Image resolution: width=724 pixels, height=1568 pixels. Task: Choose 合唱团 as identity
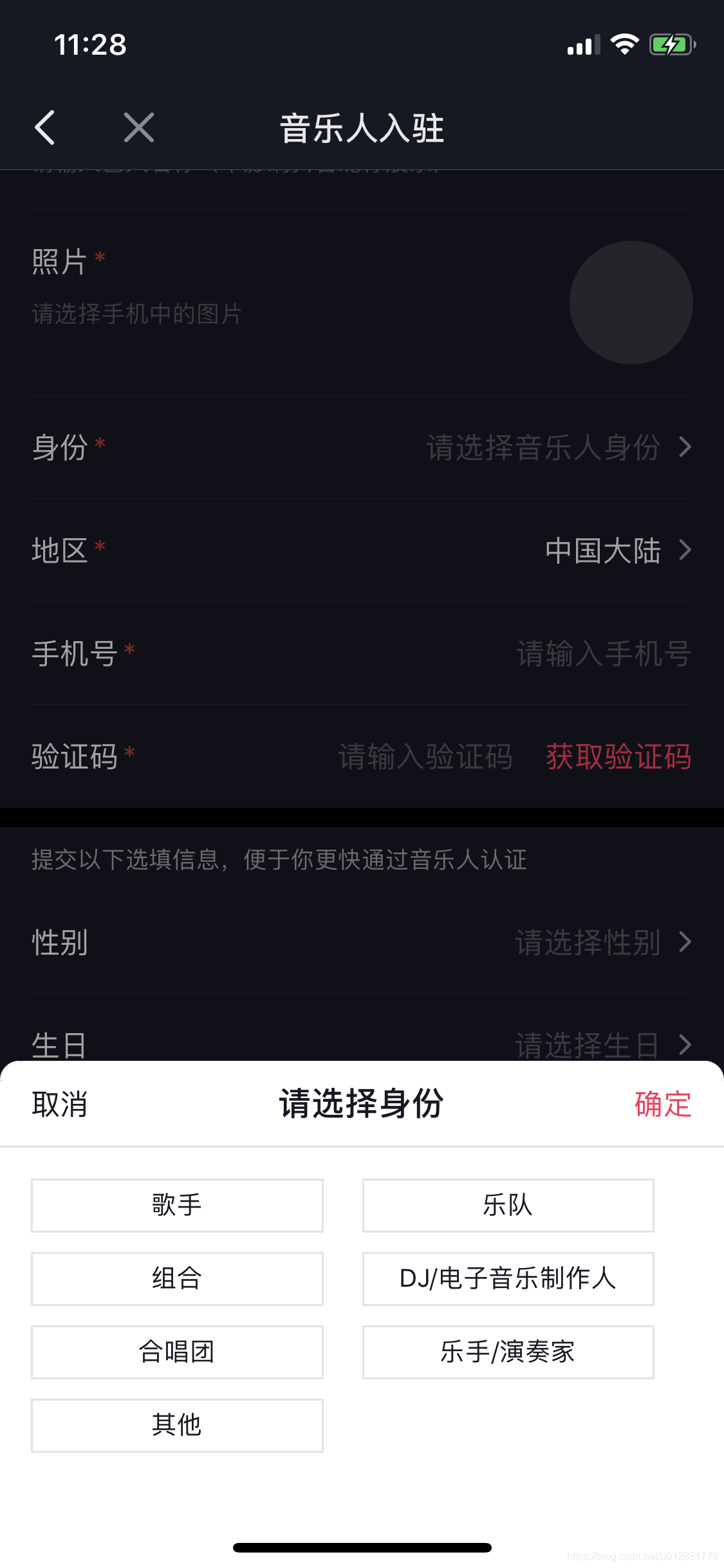[177, 1352]
